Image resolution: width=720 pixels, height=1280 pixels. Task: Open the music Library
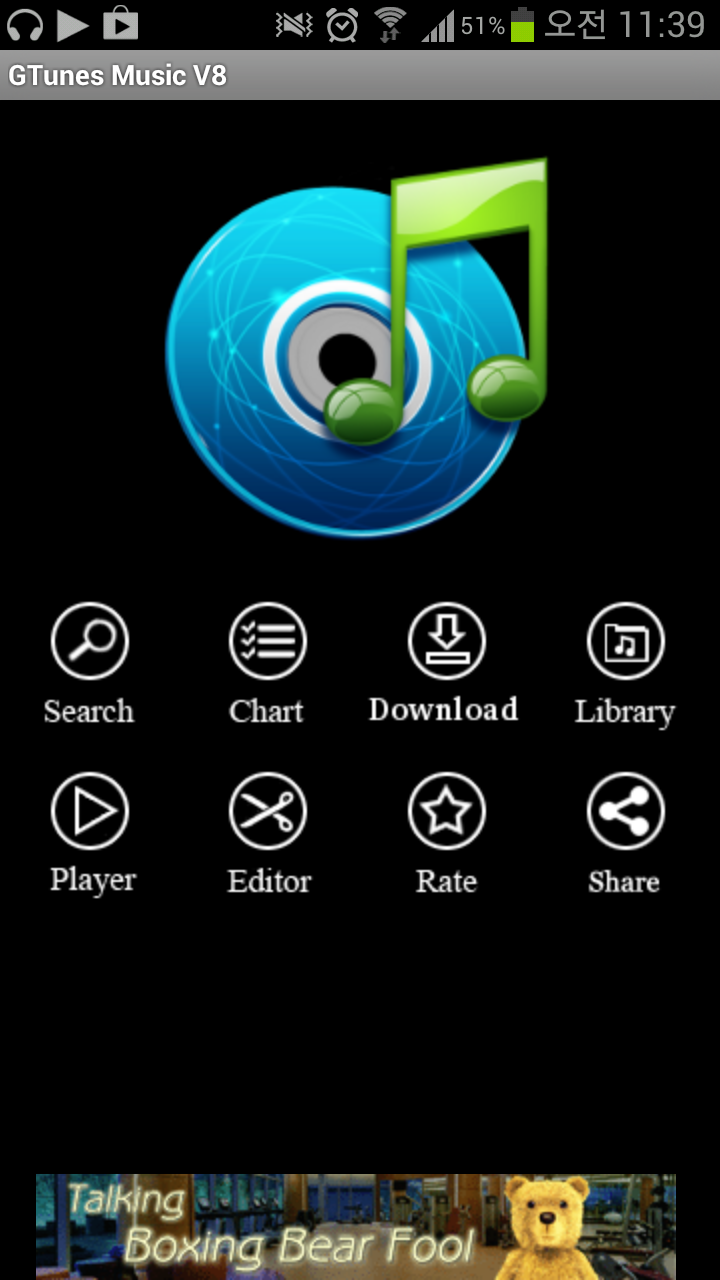(x=625, y=662)
